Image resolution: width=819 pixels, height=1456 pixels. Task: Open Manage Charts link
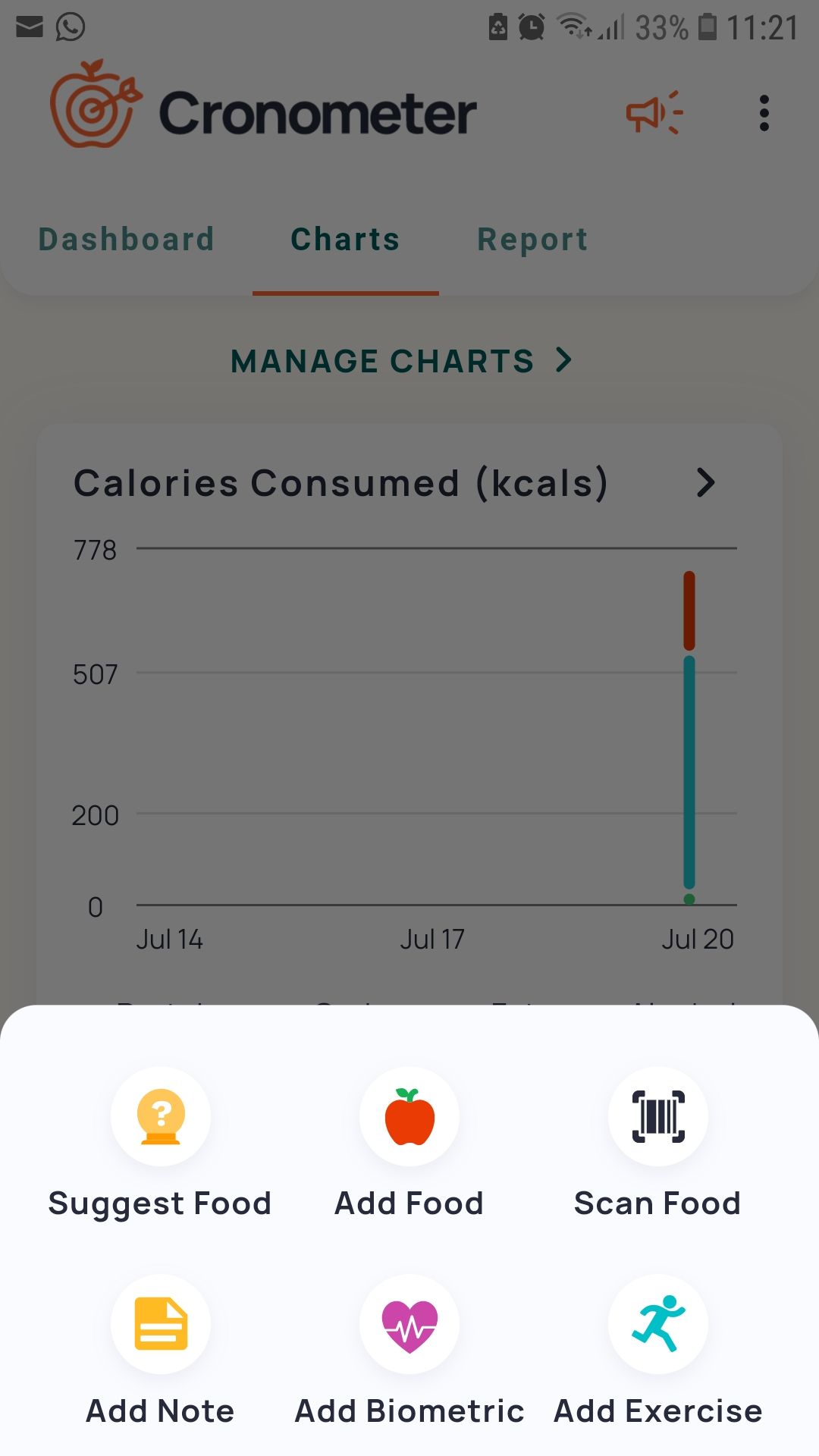pyautogui.click(x=402, y=361)
